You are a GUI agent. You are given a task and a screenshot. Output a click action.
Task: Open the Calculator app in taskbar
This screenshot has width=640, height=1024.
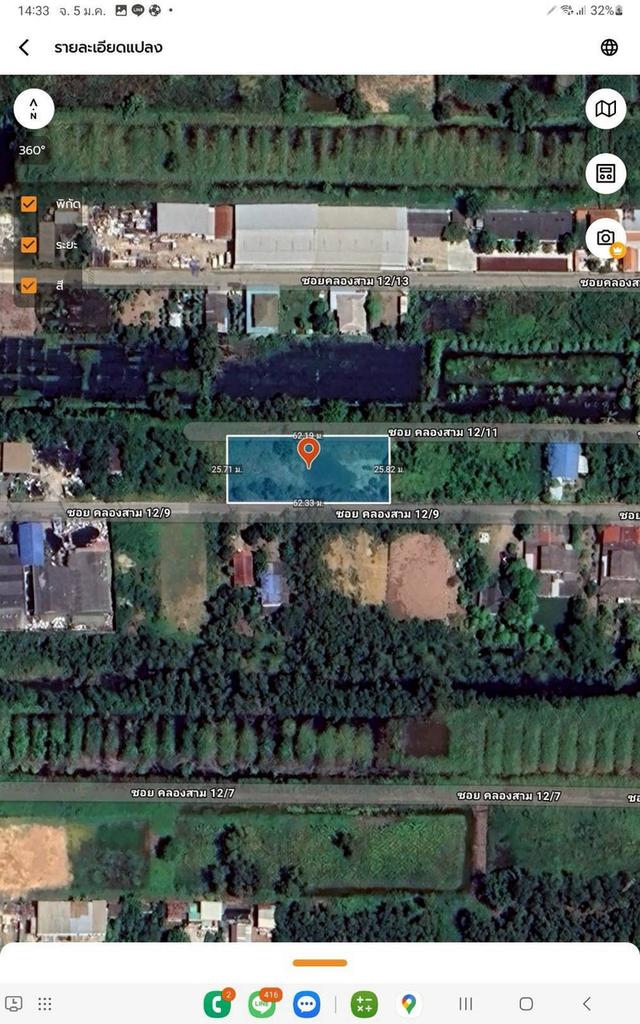364,1003
